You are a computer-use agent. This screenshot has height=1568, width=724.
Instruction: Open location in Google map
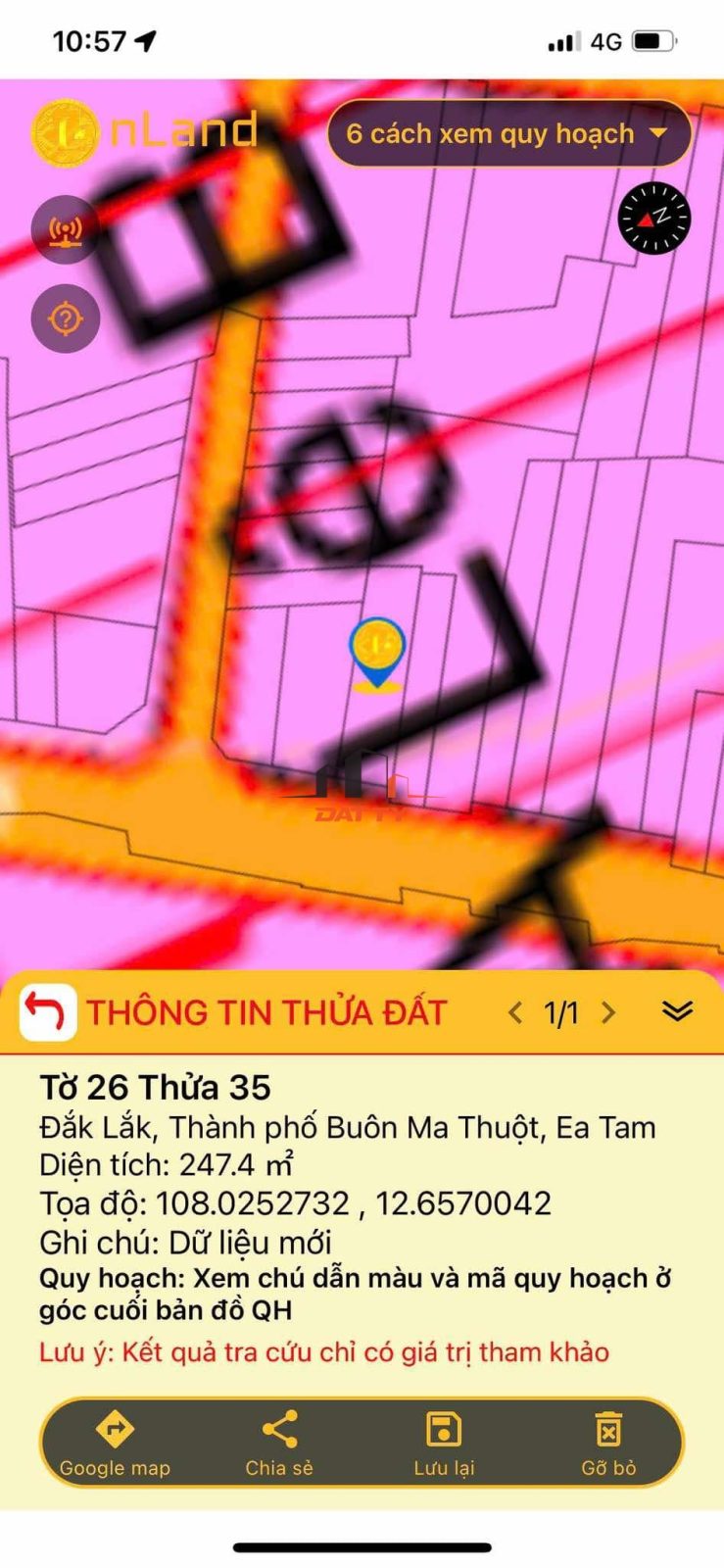coord(115,1444)
